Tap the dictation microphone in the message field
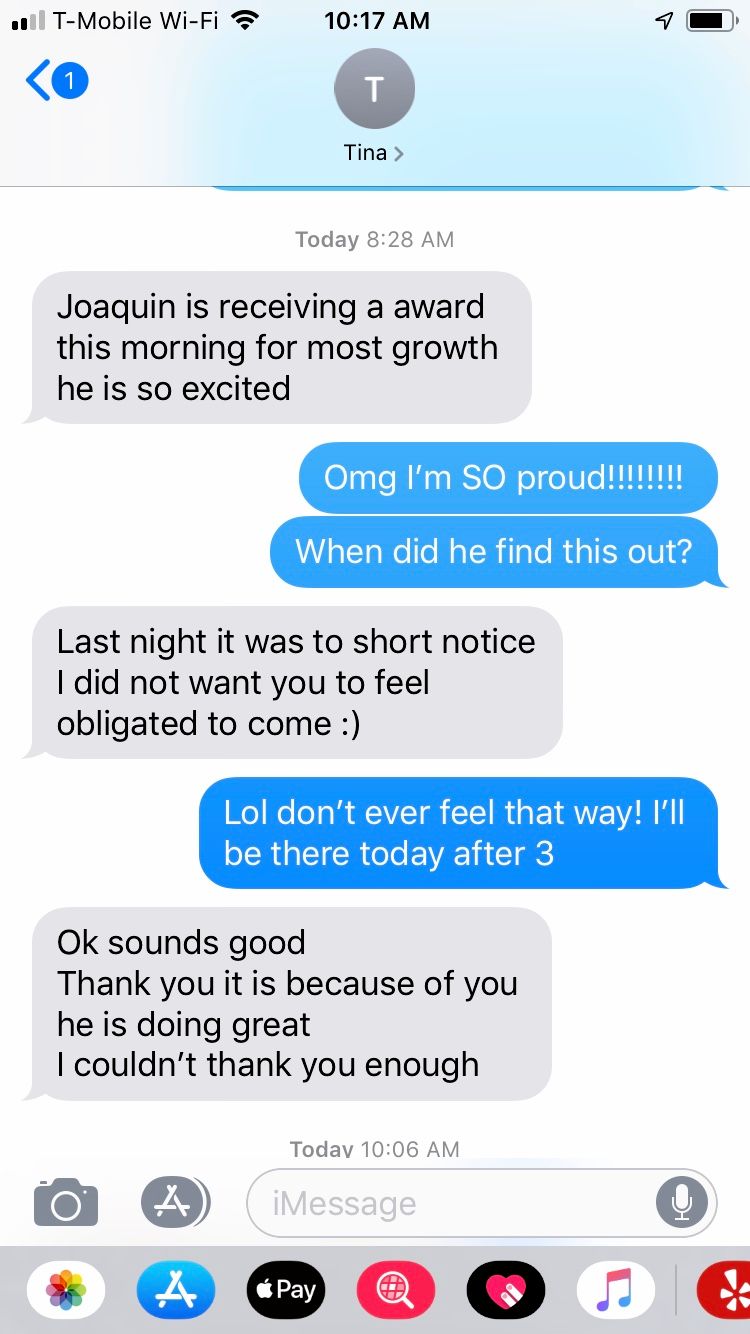Screen dimensions: 750x1334 pyautogui.click(x=681, y=1203)
